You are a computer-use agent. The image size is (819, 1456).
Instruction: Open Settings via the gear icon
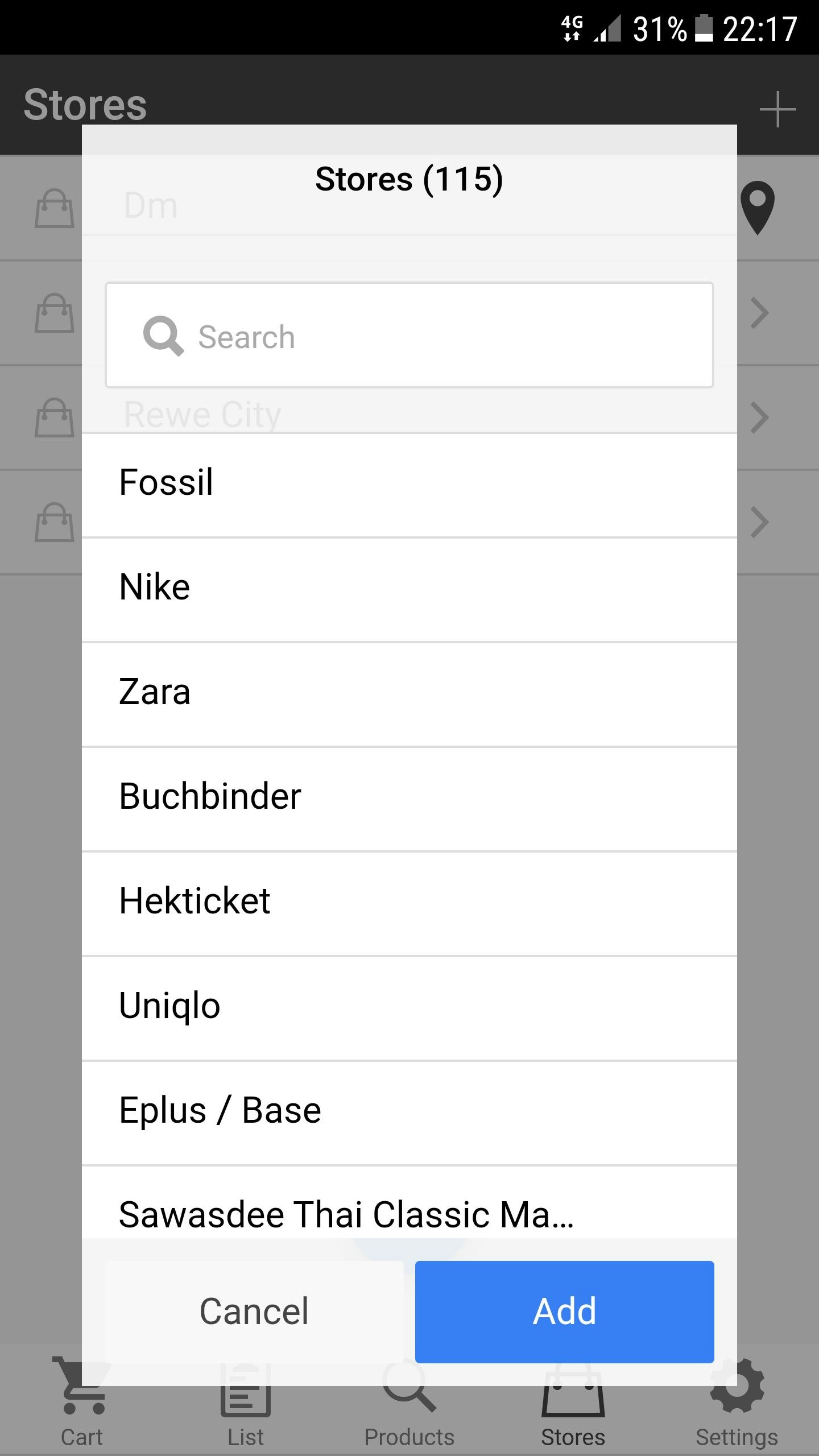pyautogui.click(x=737, y=1388)
